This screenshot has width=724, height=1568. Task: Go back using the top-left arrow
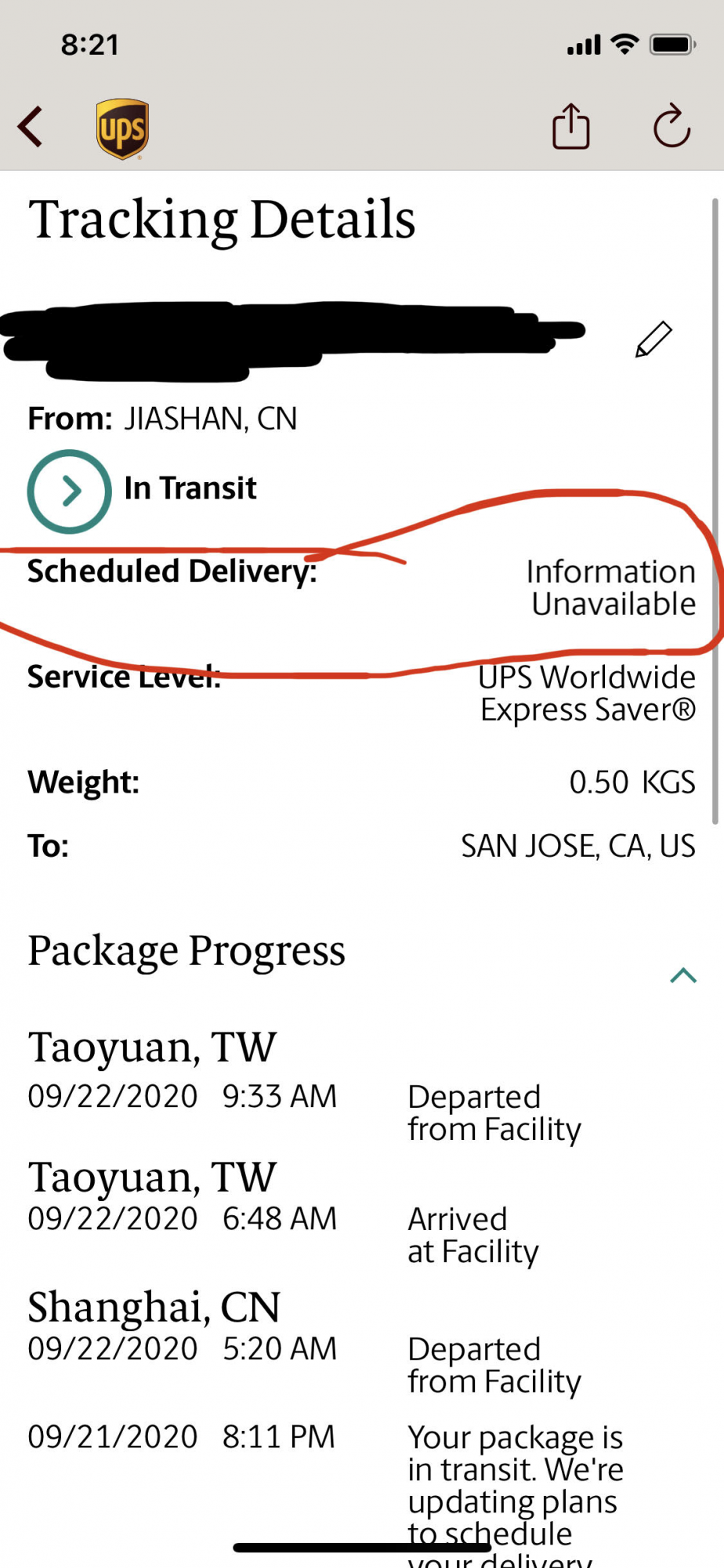(31, 127)
